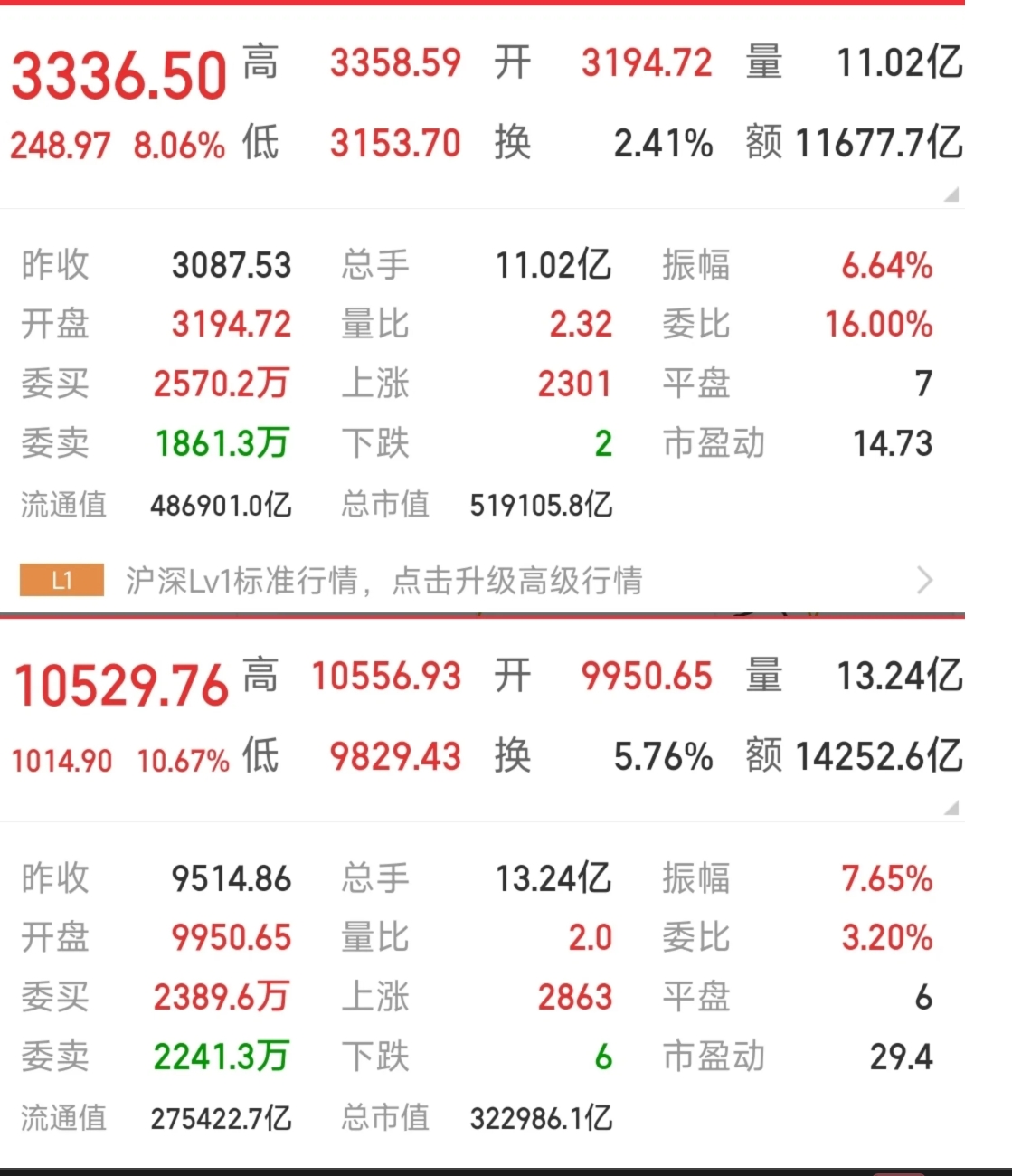Toggle the 振幅 6.64% statistic

coord(886,265)
